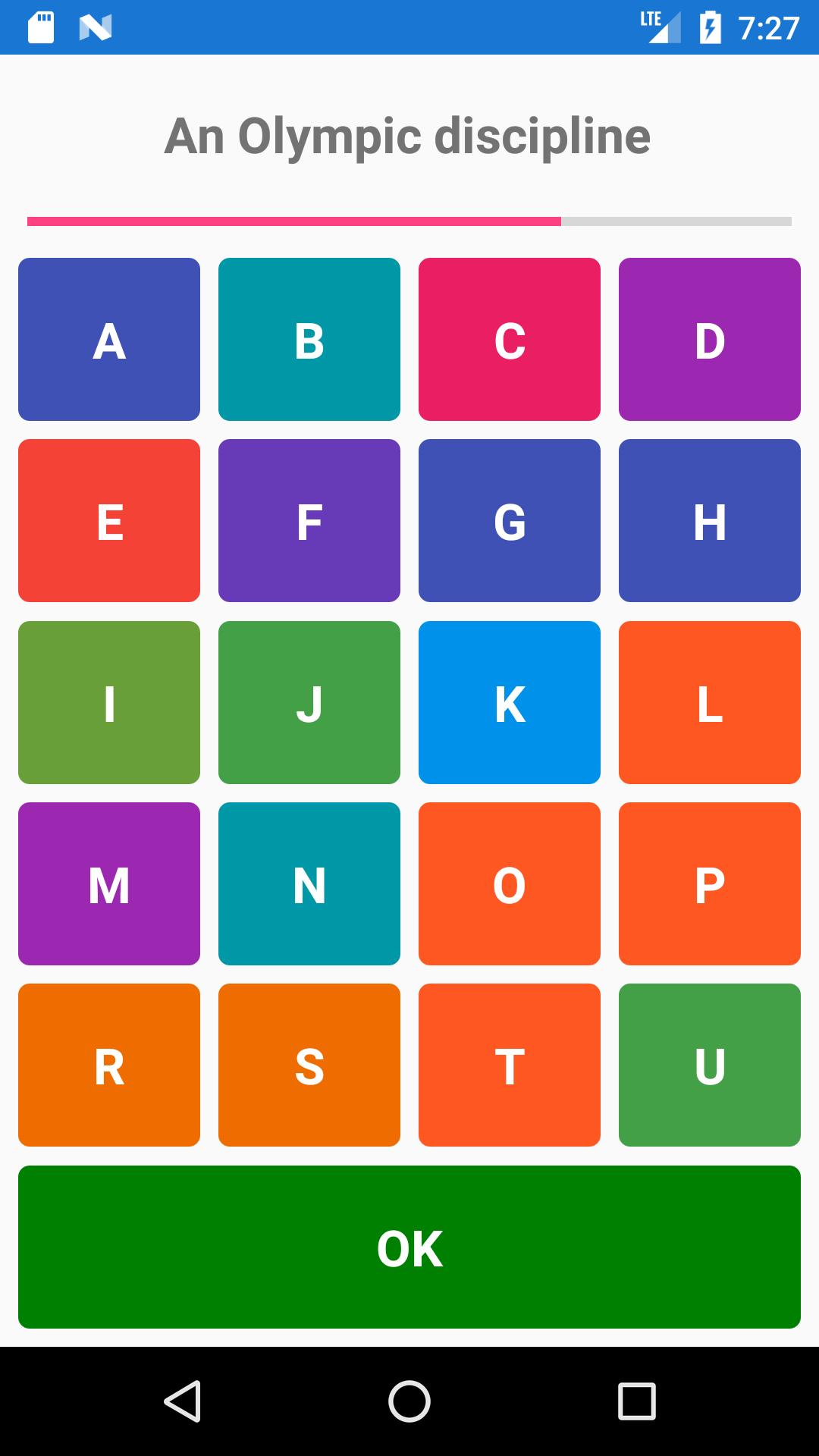Pick the letter D button
Image resolution: width=819 pixels, height=1456 pixels.
(x=710, y=339)
